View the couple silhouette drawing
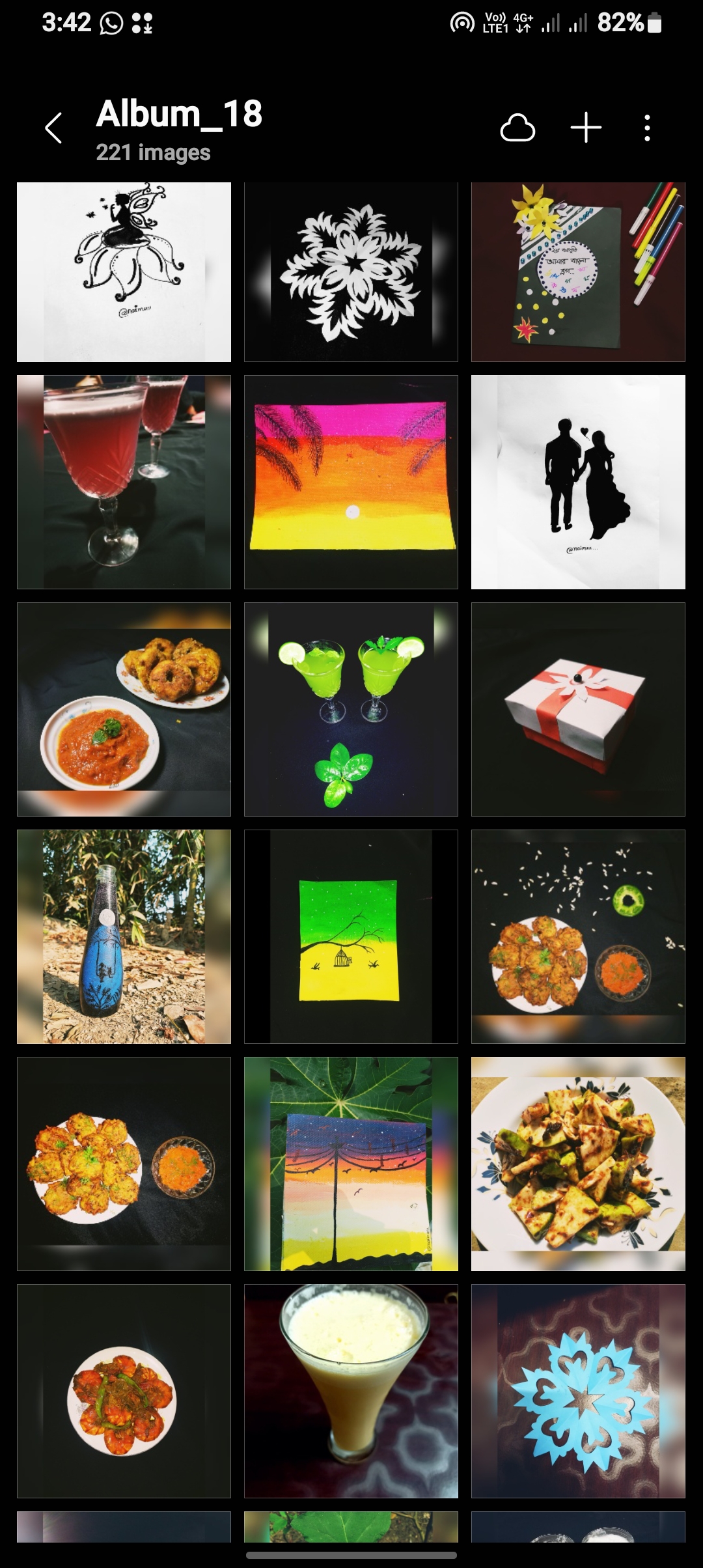This screenshot has height=1568, width=703. tap(578, 482)
